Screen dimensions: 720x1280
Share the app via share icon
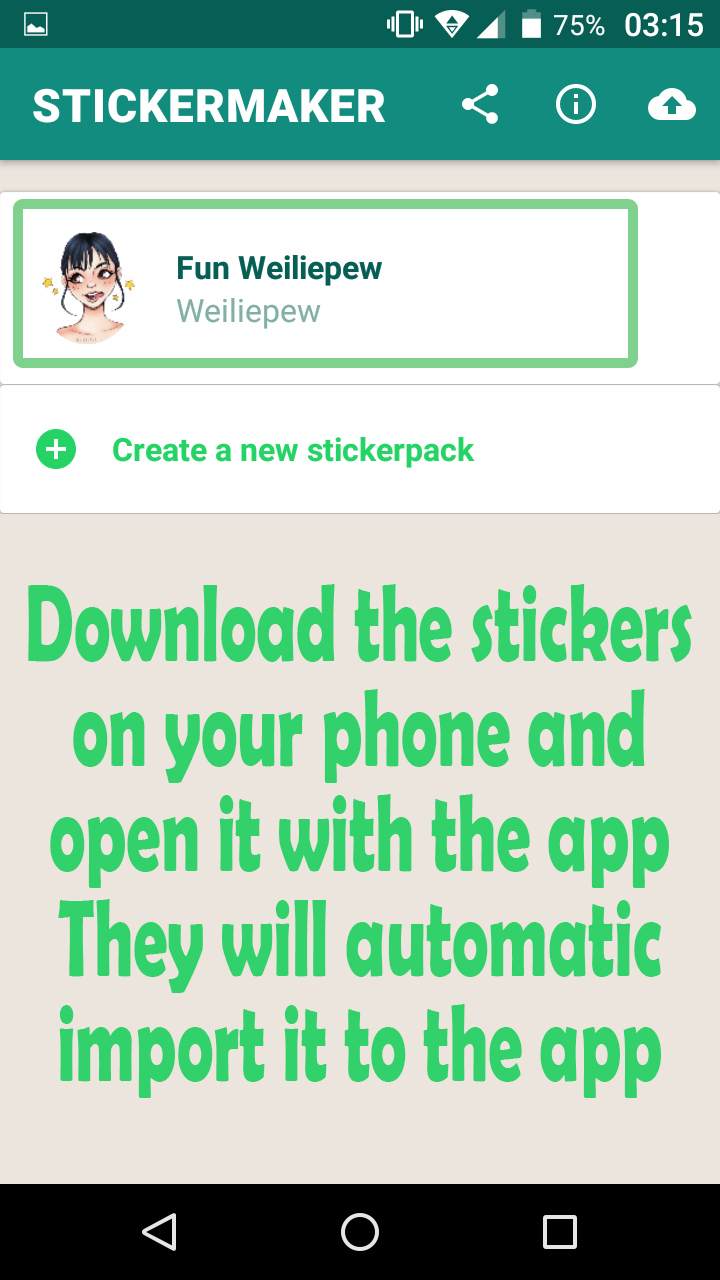[x=480, y=105]
